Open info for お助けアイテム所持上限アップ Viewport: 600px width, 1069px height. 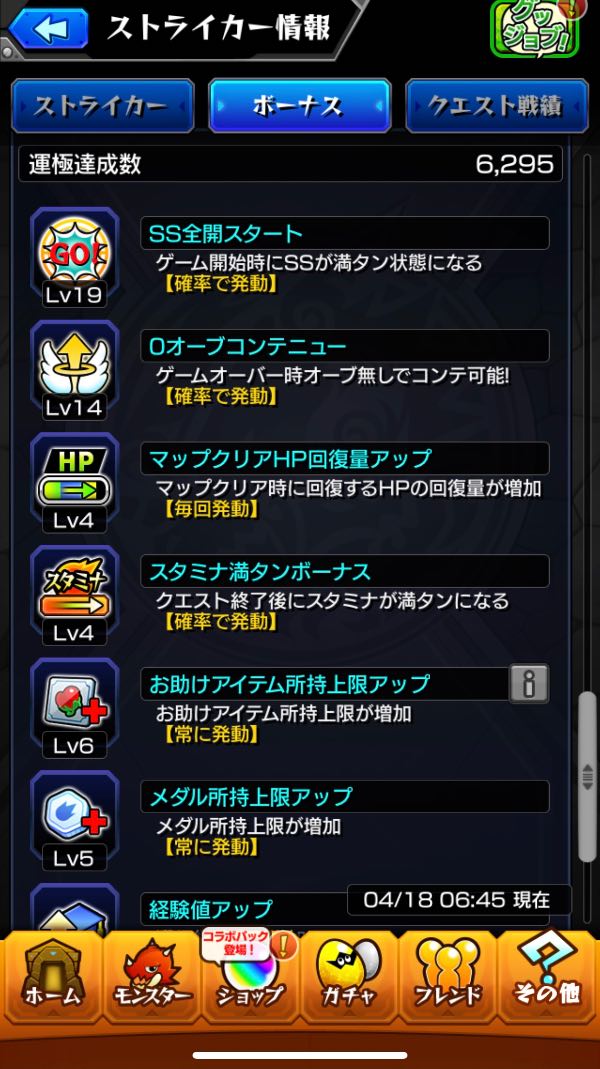point(530,684)
